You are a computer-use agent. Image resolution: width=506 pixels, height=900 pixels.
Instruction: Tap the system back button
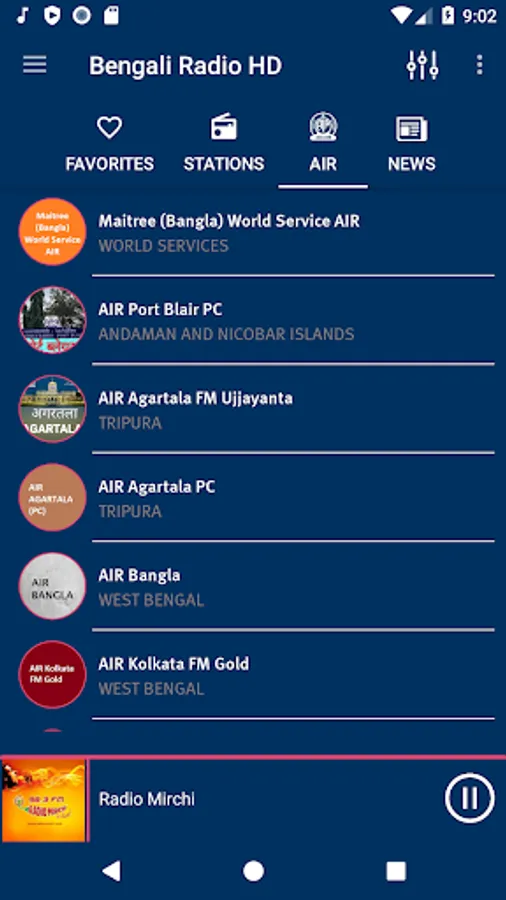click(112, 871)
